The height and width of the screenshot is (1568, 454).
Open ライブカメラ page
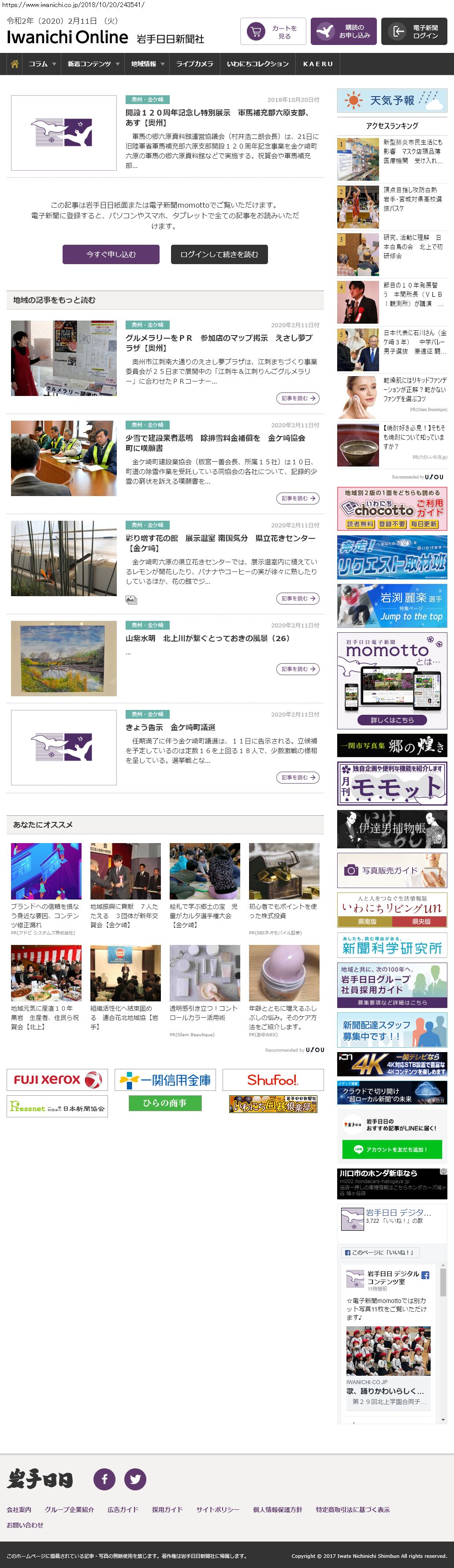194,64
